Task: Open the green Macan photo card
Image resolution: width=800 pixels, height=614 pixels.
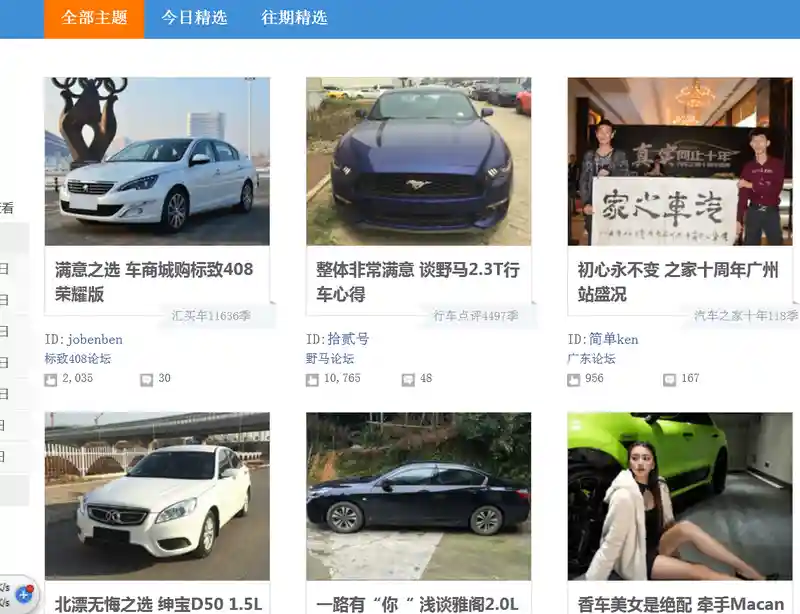Action: click(680, 496)
